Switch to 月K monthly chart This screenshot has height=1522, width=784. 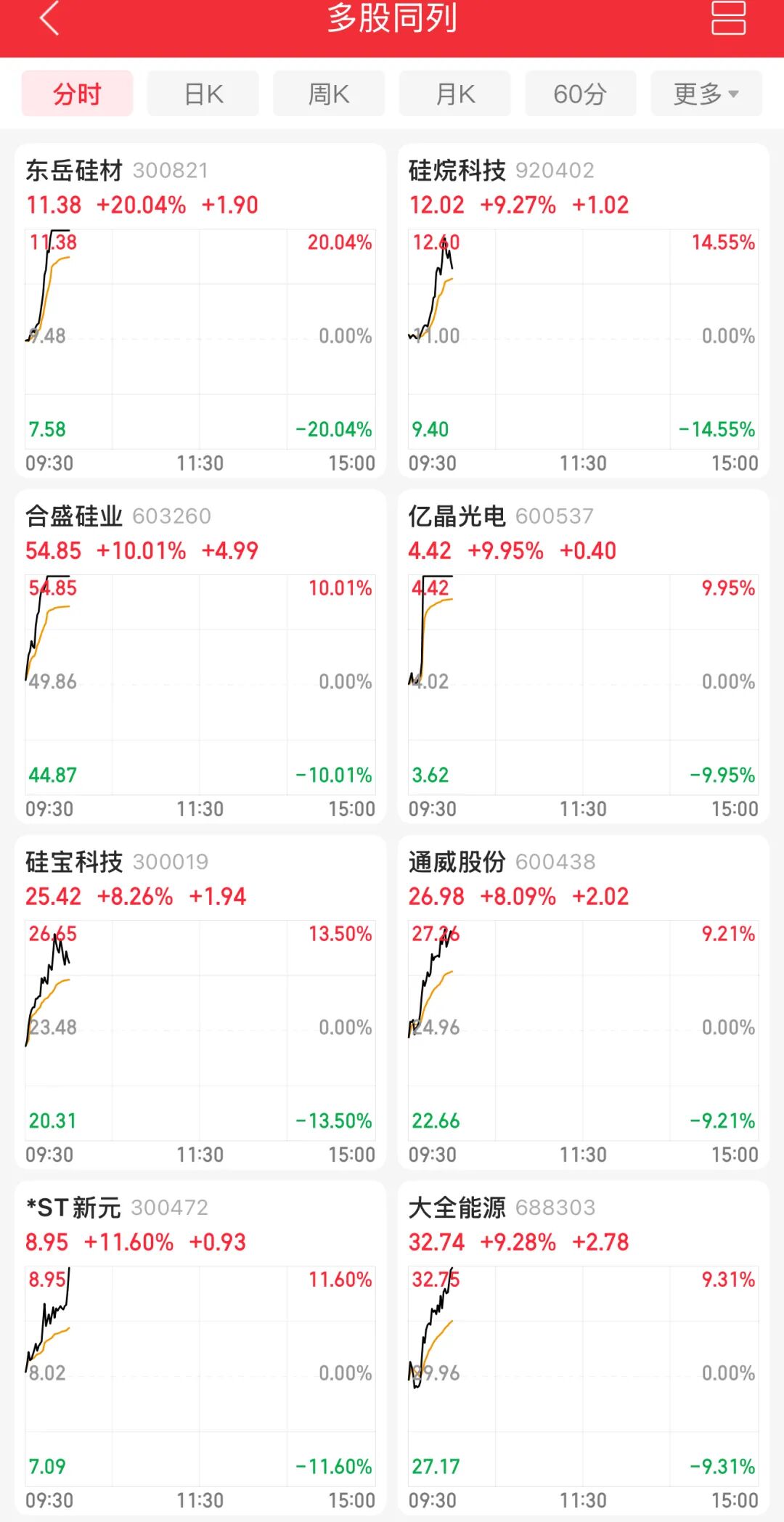pyautogui.click(x=455, y=94)
